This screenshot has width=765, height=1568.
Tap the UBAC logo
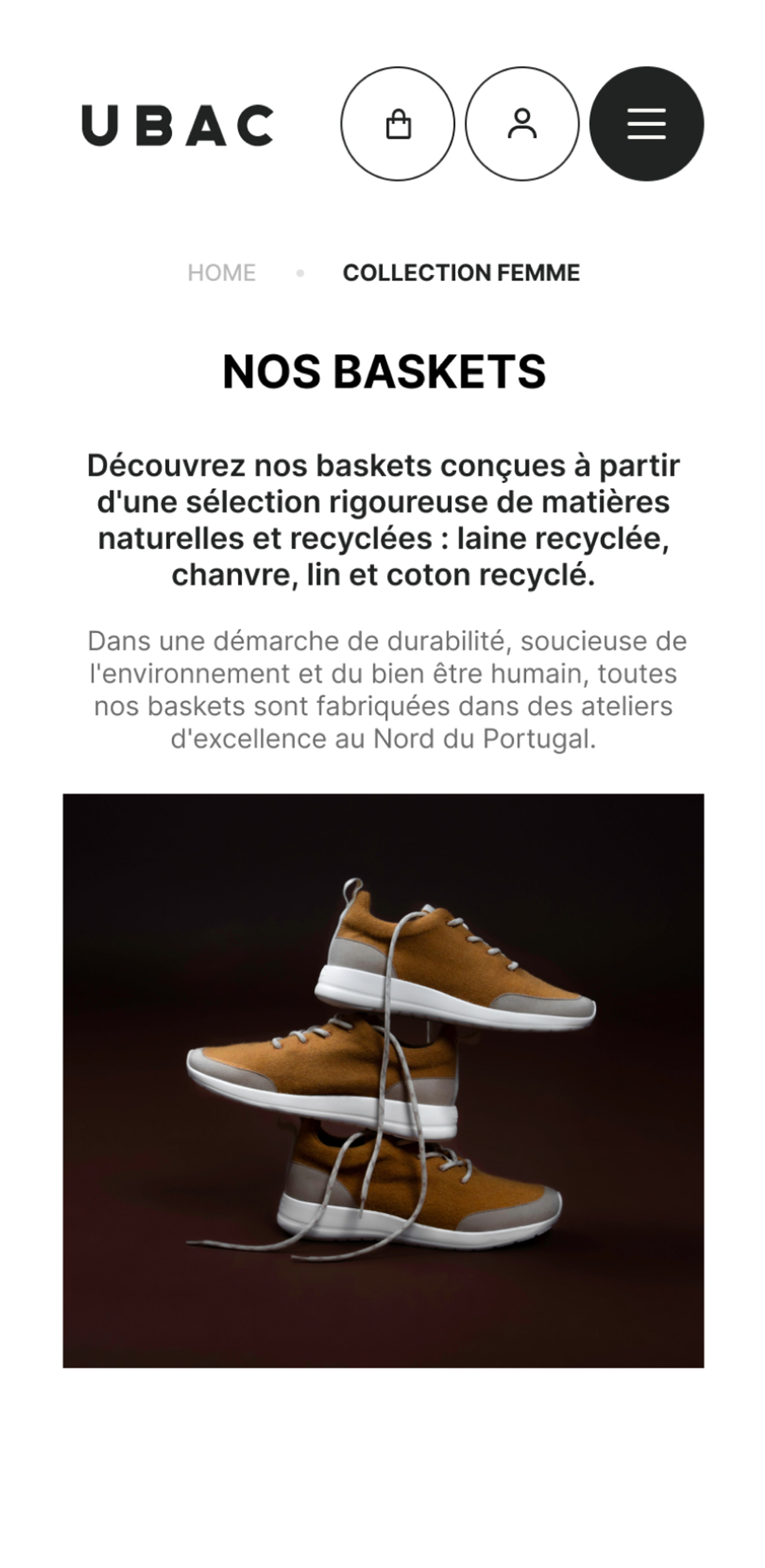point(178,126)
